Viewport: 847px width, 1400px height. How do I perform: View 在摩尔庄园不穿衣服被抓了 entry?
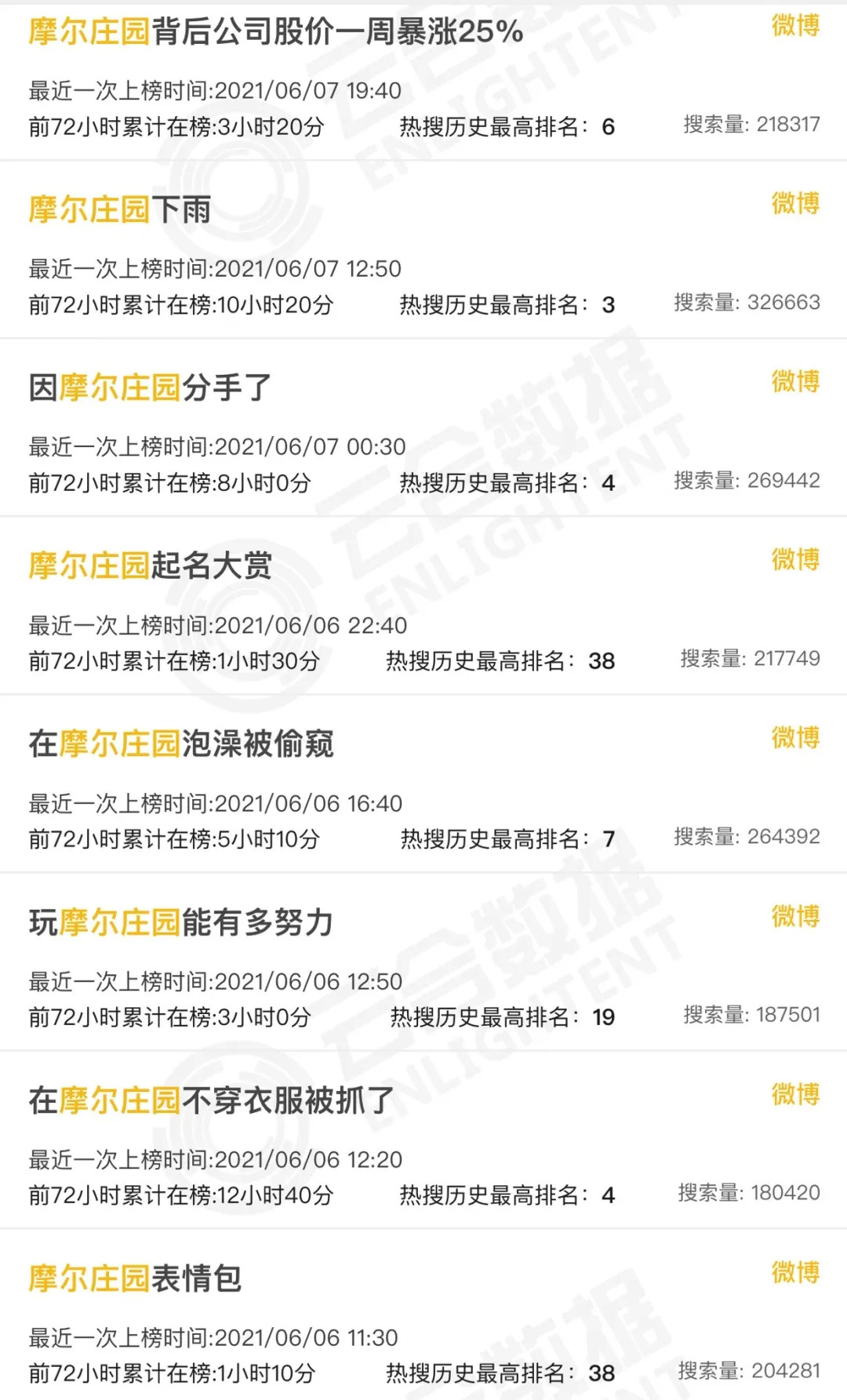[211, 1100]
